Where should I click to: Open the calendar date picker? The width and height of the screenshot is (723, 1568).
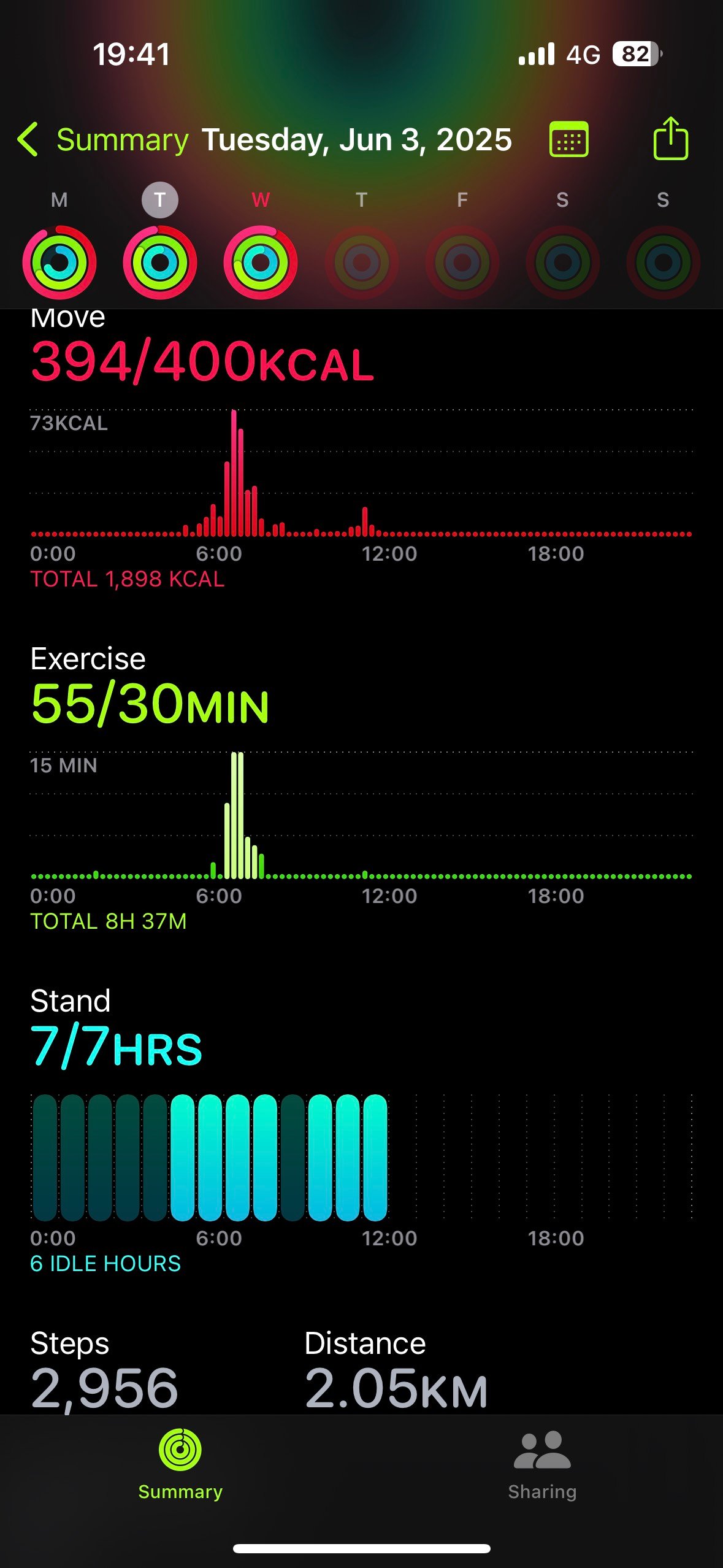(568, 140)
